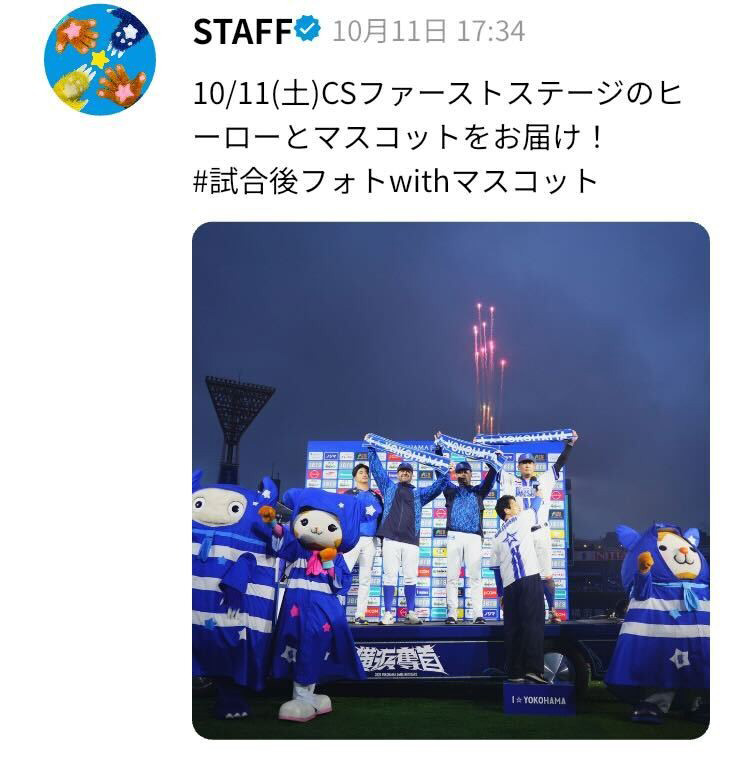Open the STAFF account name
This screenshot has height=776, width=750.
point(244,32)
